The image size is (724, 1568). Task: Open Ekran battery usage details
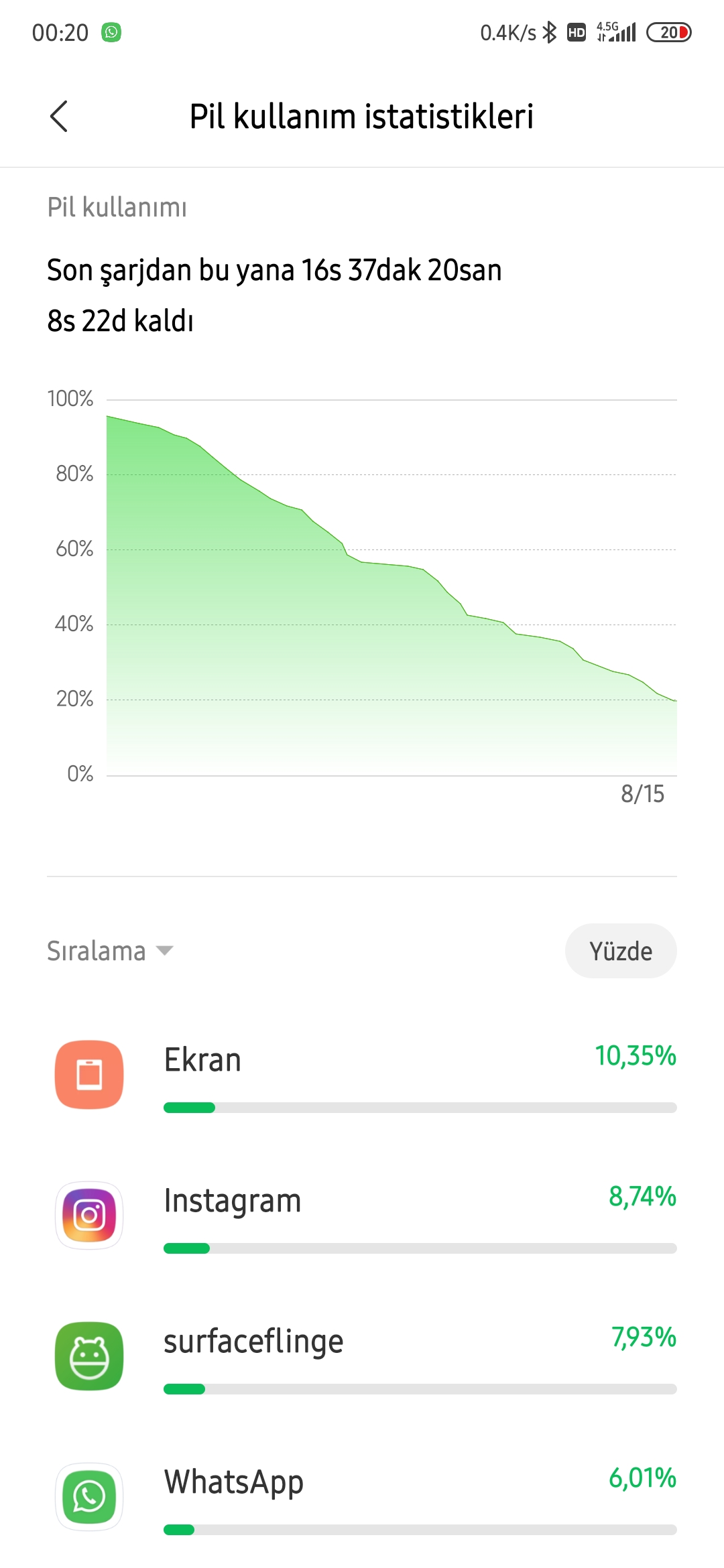coord(362,1075)
